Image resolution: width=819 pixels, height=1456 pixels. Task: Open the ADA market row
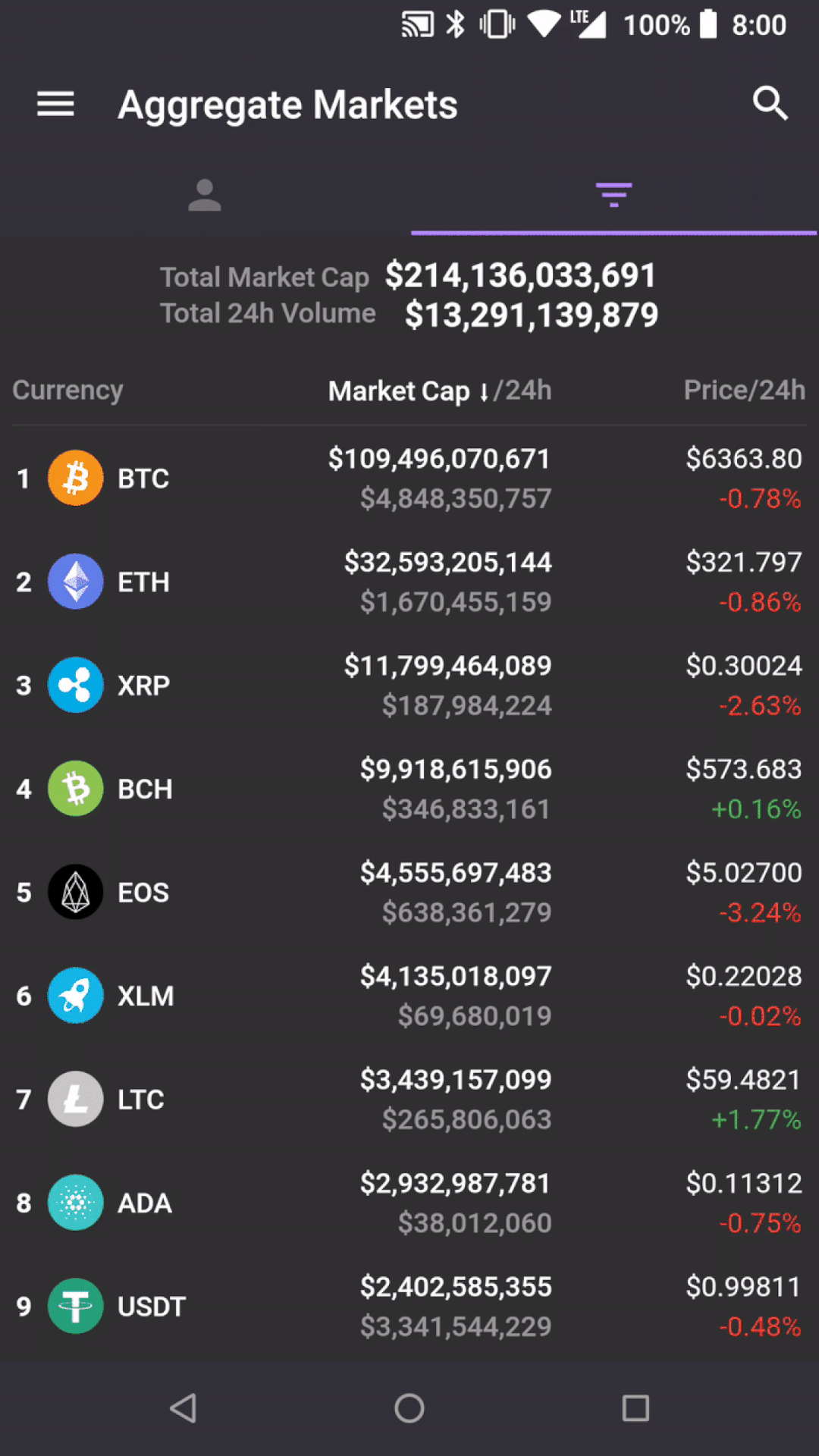409,1203
